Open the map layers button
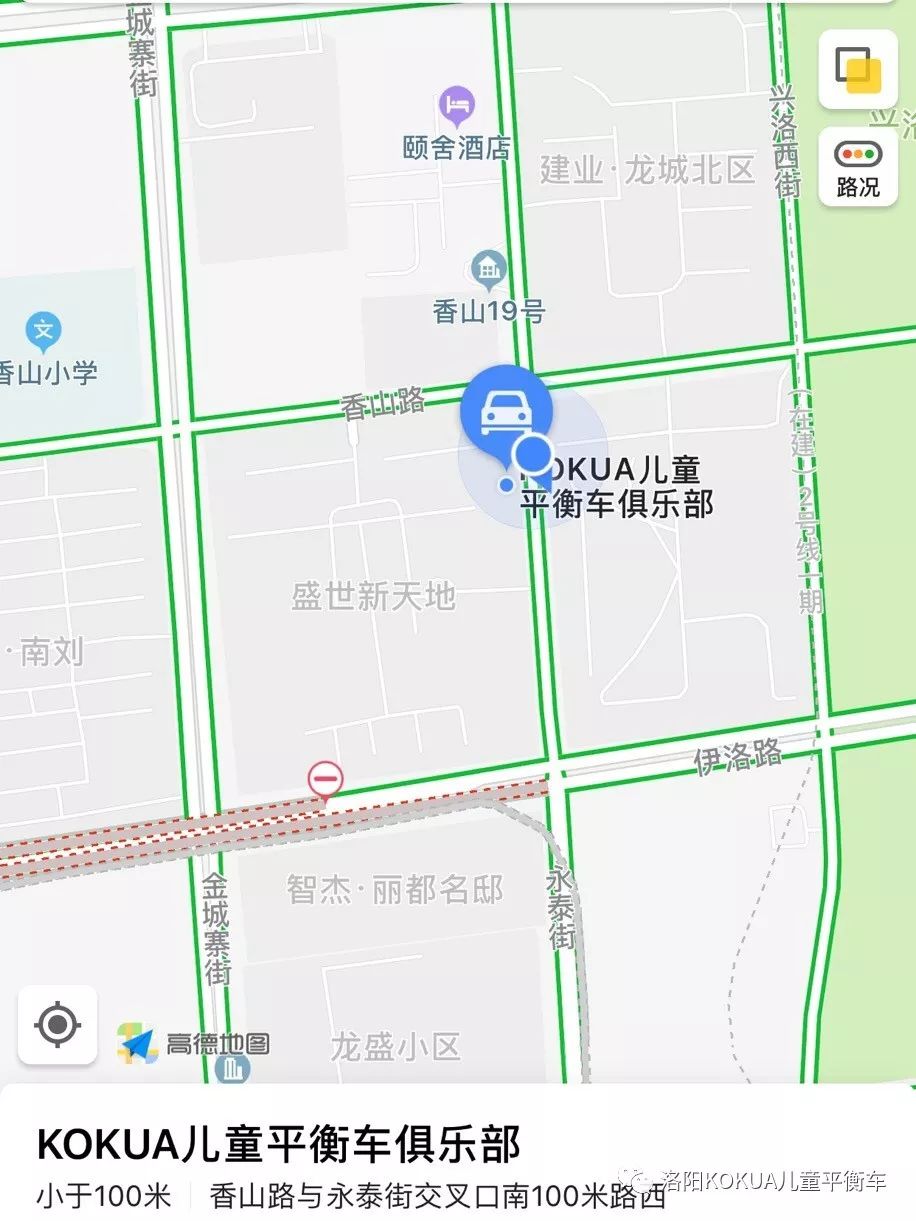 click(857, 69)
